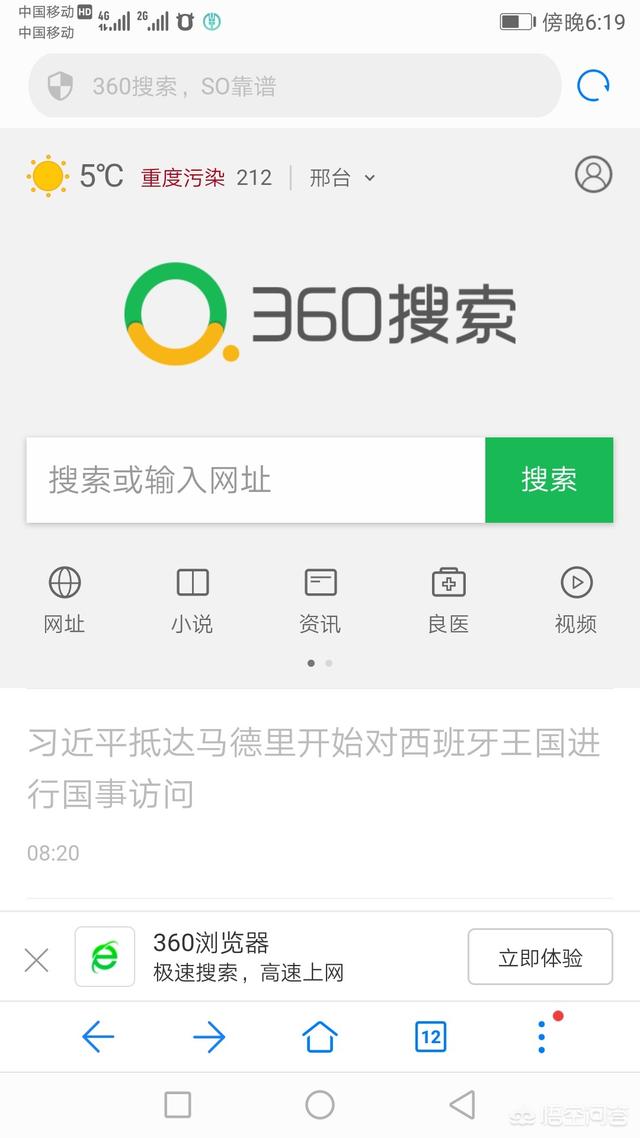The image size is (640, 1138).
Task: Expand the 邢台 city dropdown
Action: click(x=342, y=177)
